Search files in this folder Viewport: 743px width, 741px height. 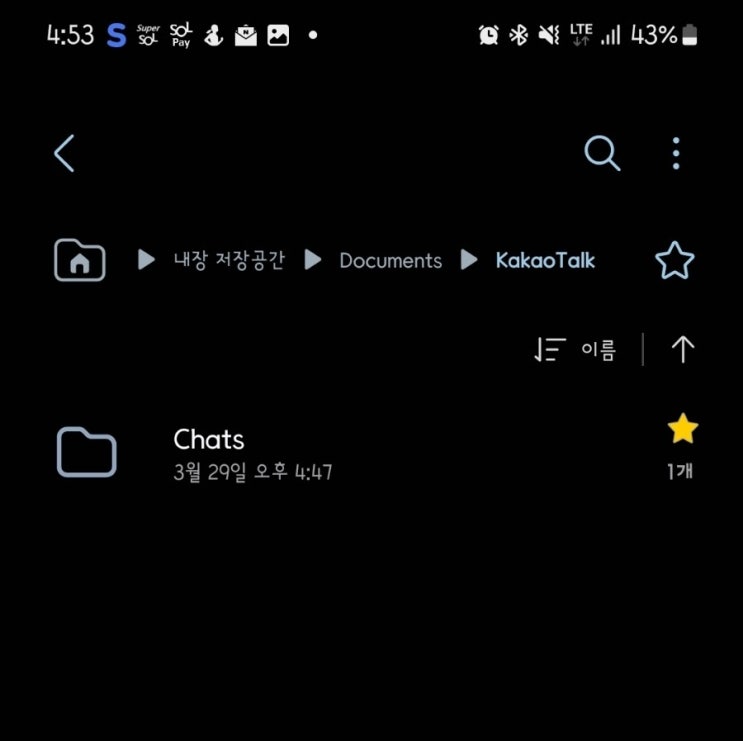[x=602, y=154]
